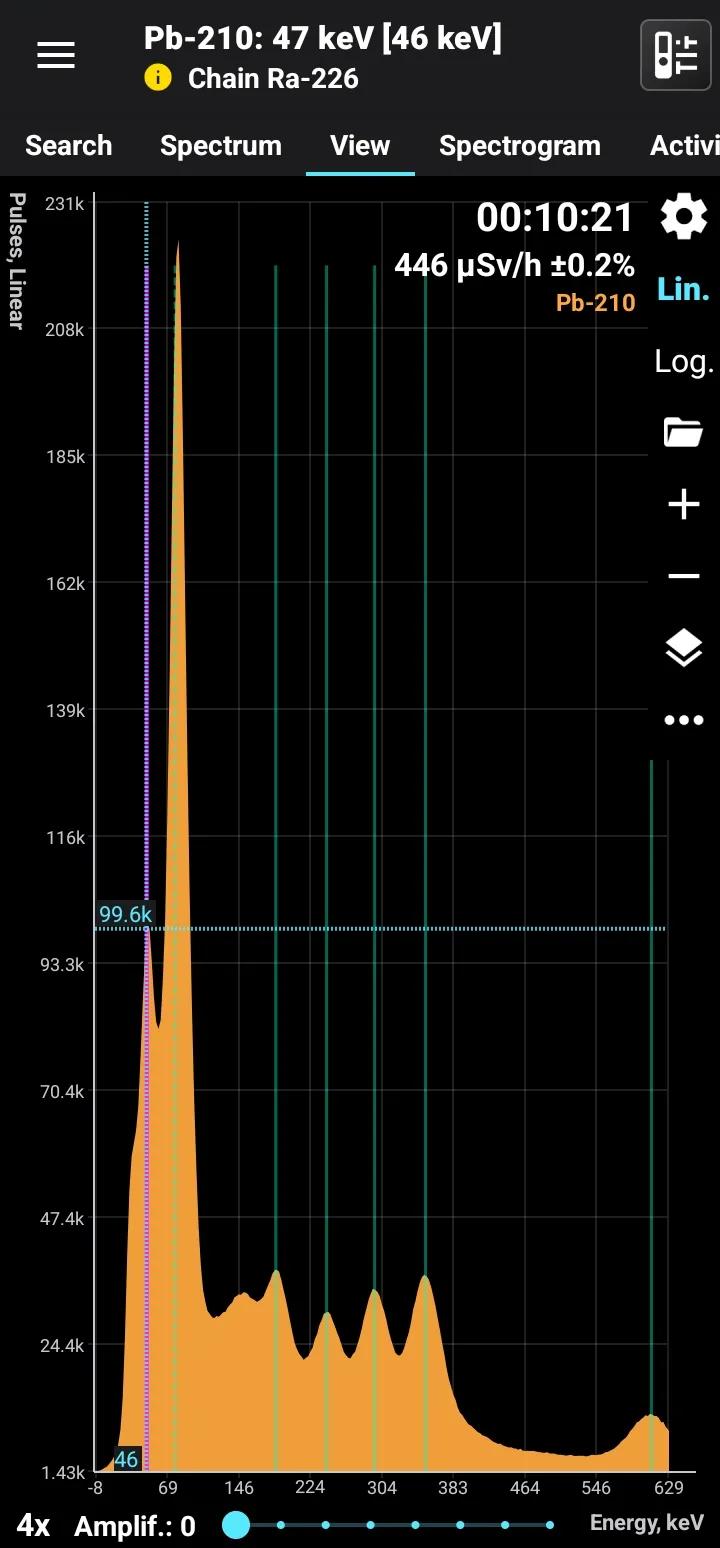The image size is (720, 1548).
Task: Open the layers icon
Action: click(x=684, y=649)
